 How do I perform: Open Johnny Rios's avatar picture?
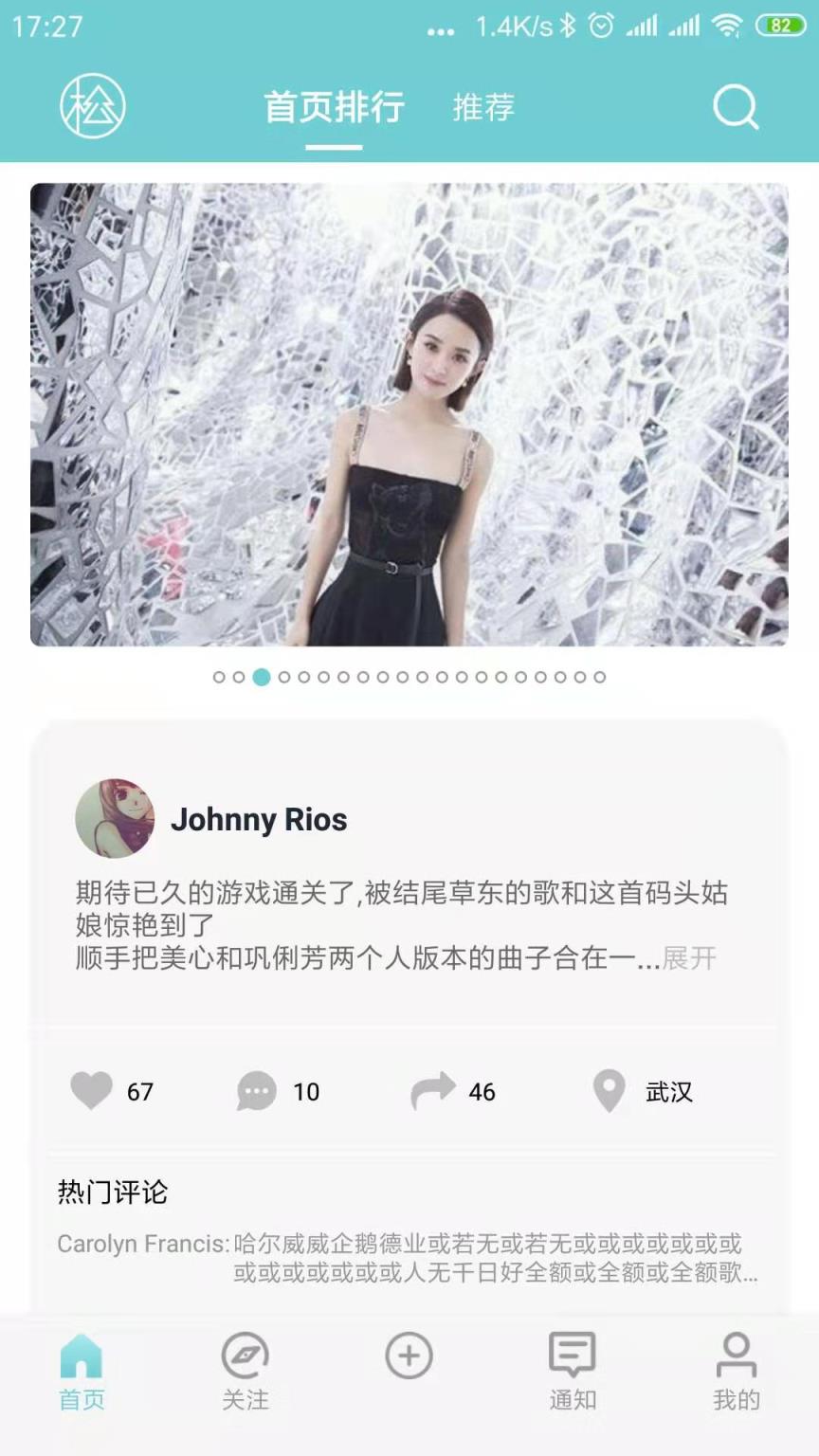pos(114,818)
